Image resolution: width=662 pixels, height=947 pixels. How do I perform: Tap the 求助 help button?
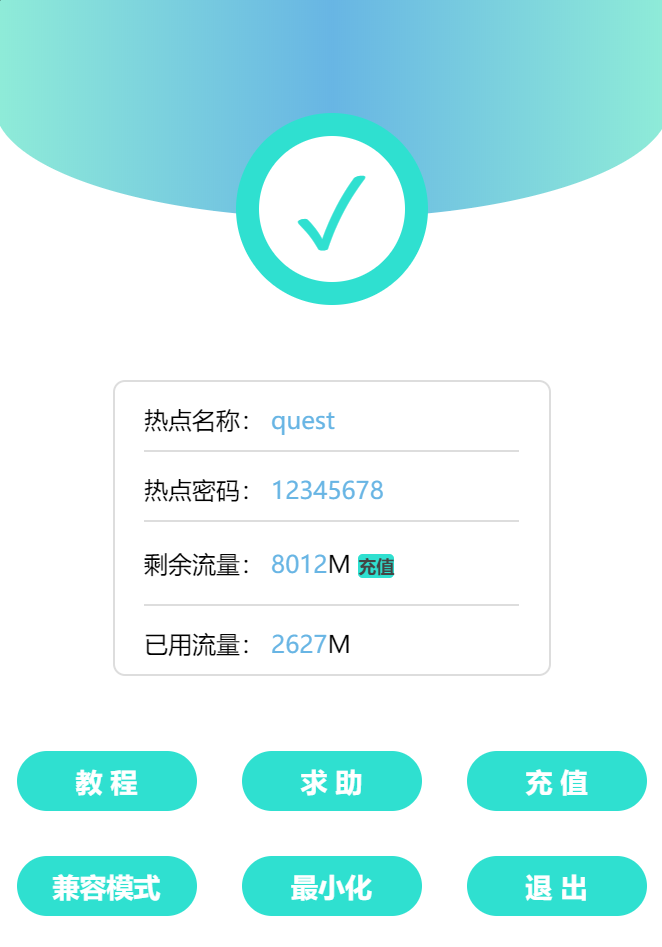(x=331, y=781)
